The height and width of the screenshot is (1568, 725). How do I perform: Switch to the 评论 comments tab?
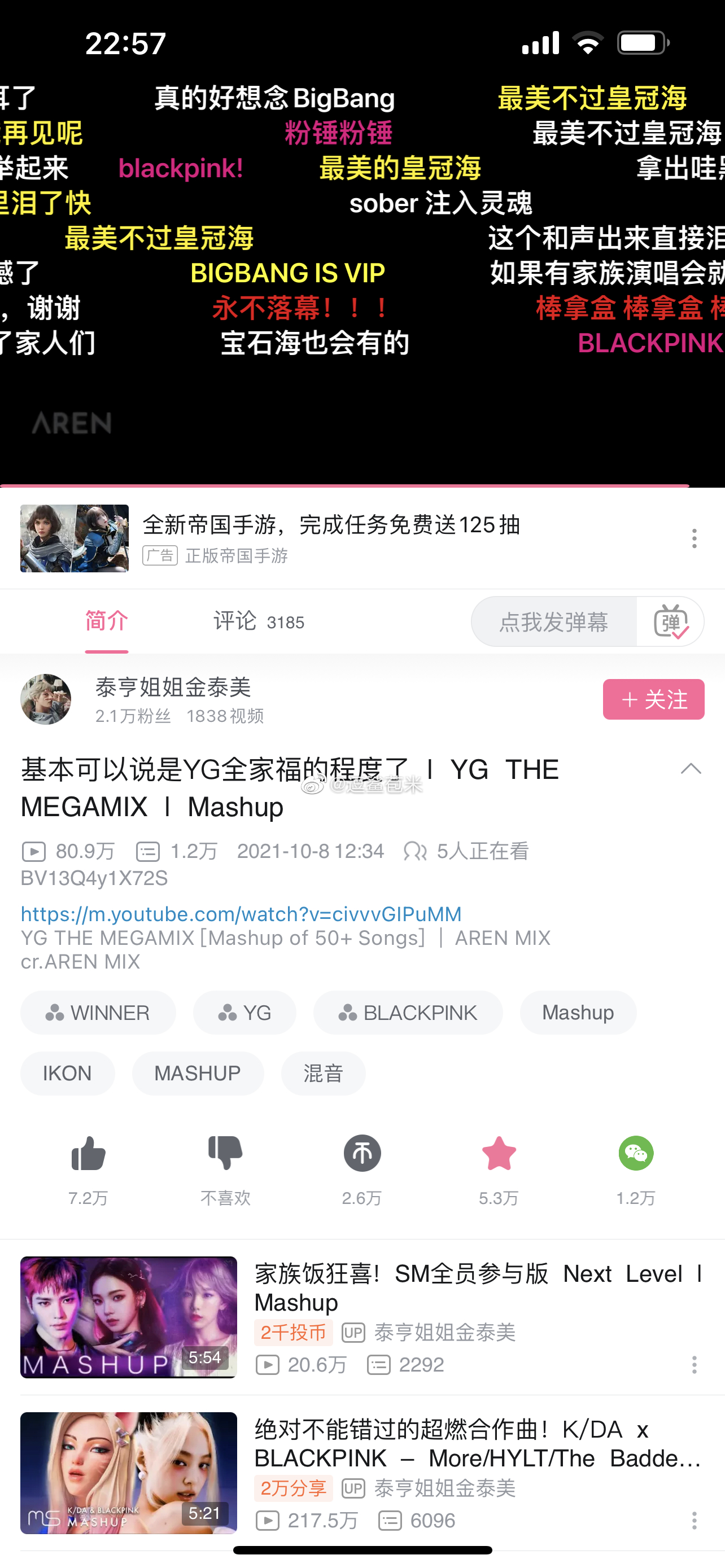coord(258,621)
